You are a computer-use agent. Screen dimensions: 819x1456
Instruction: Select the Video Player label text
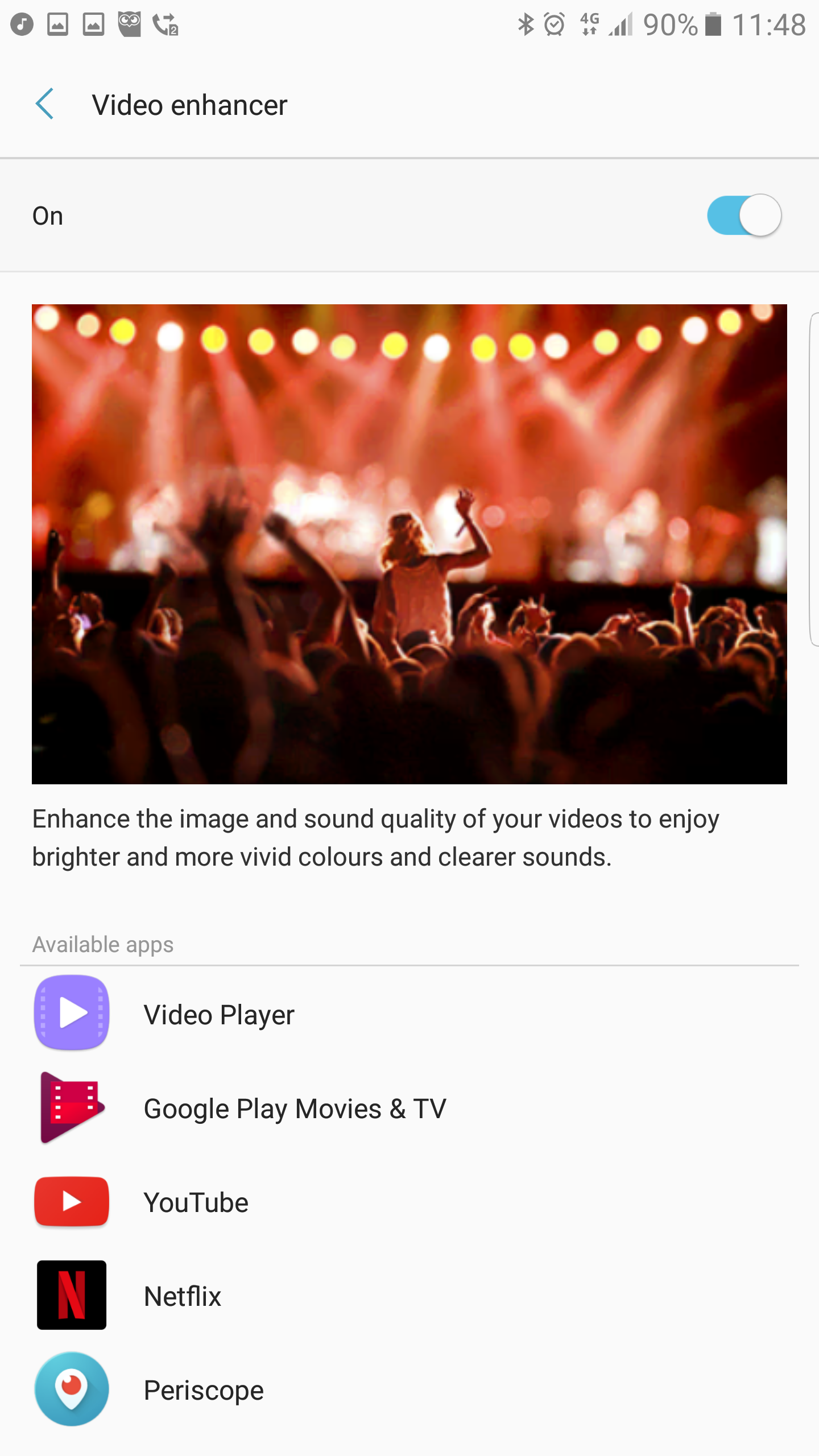click(220, 1014)
